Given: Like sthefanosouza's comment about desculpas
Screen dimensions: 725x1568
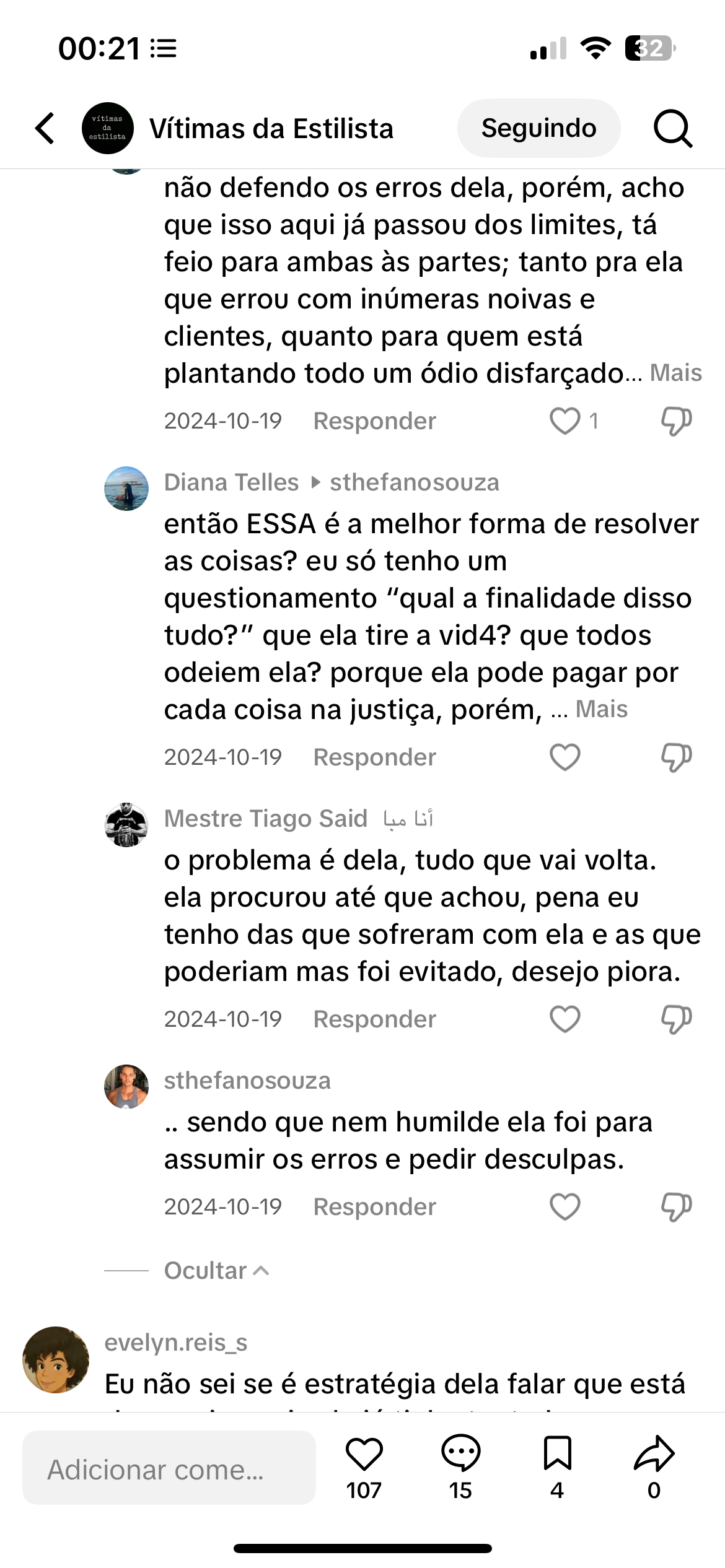Looking at the screenshot, I should 565,1206.
